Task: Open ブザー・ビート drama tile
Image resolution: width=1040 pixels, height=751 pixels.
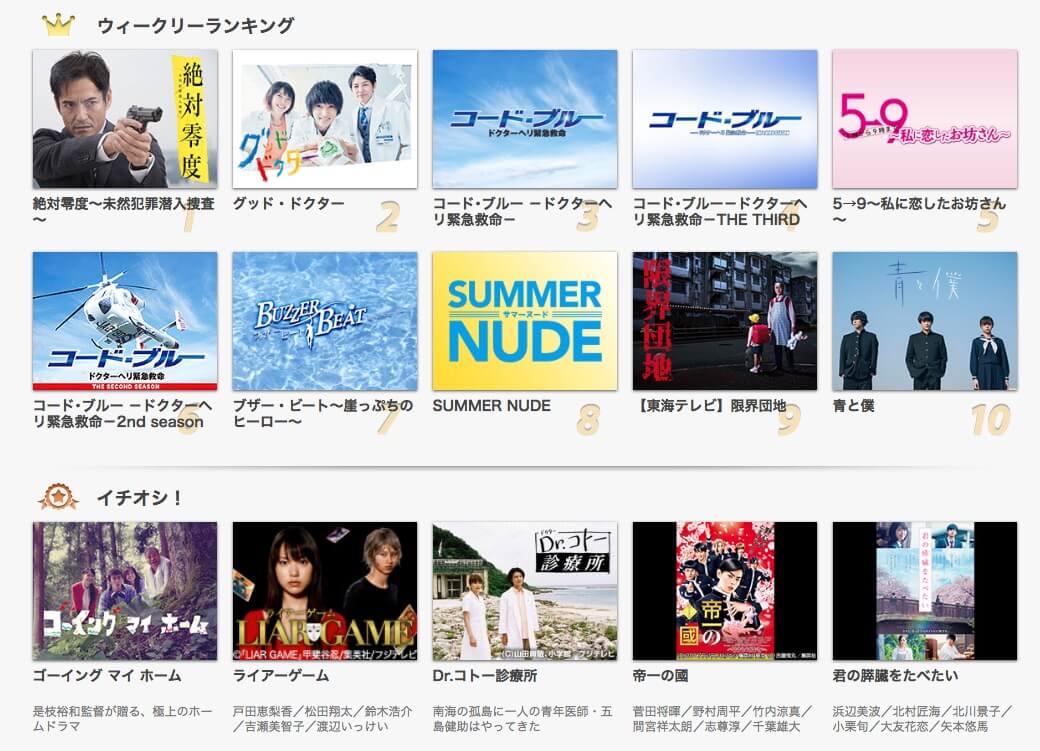Action: point(324,321)
